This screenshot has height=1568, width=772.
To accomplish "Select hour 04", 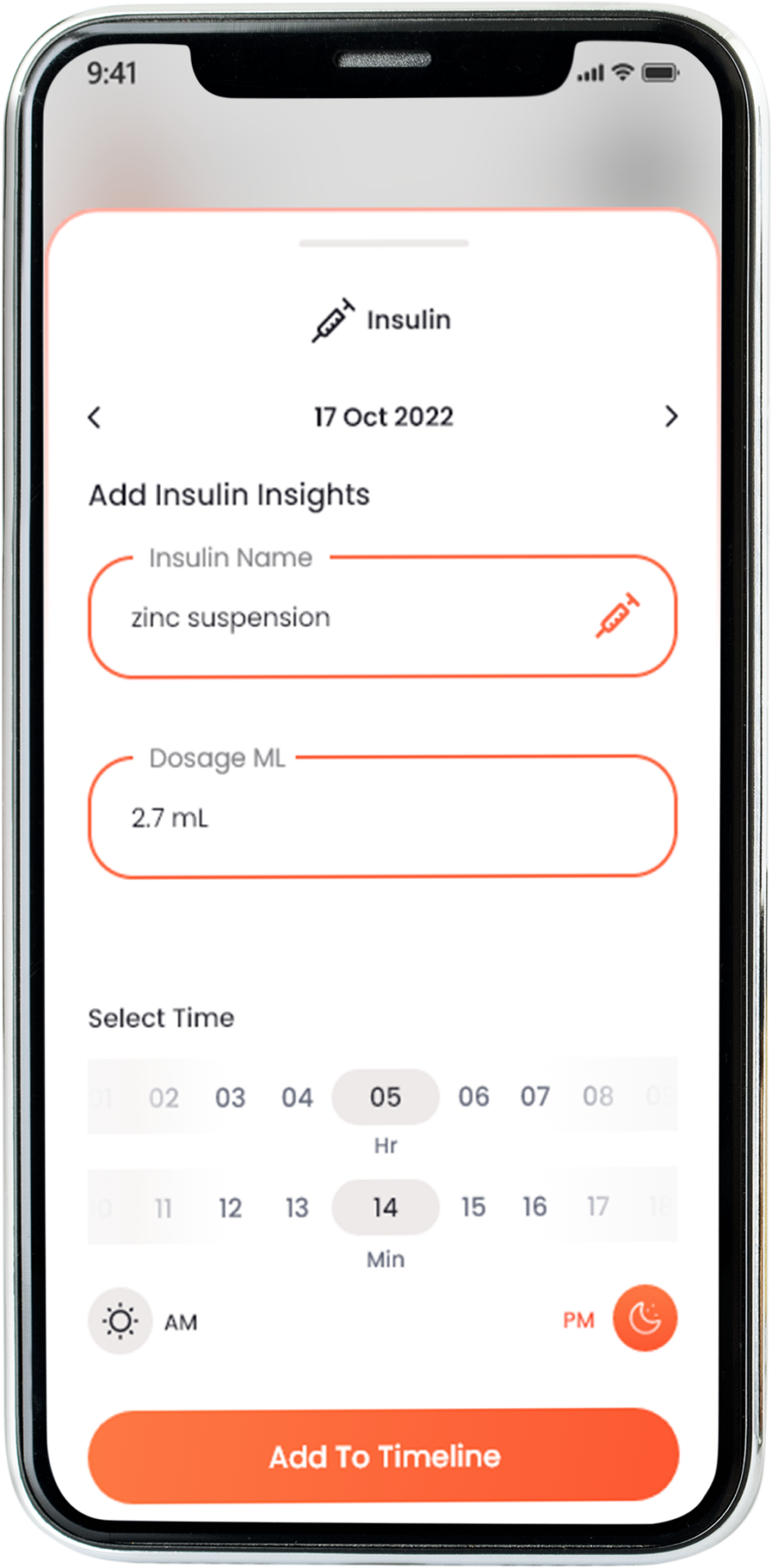I will point(297,1098).
